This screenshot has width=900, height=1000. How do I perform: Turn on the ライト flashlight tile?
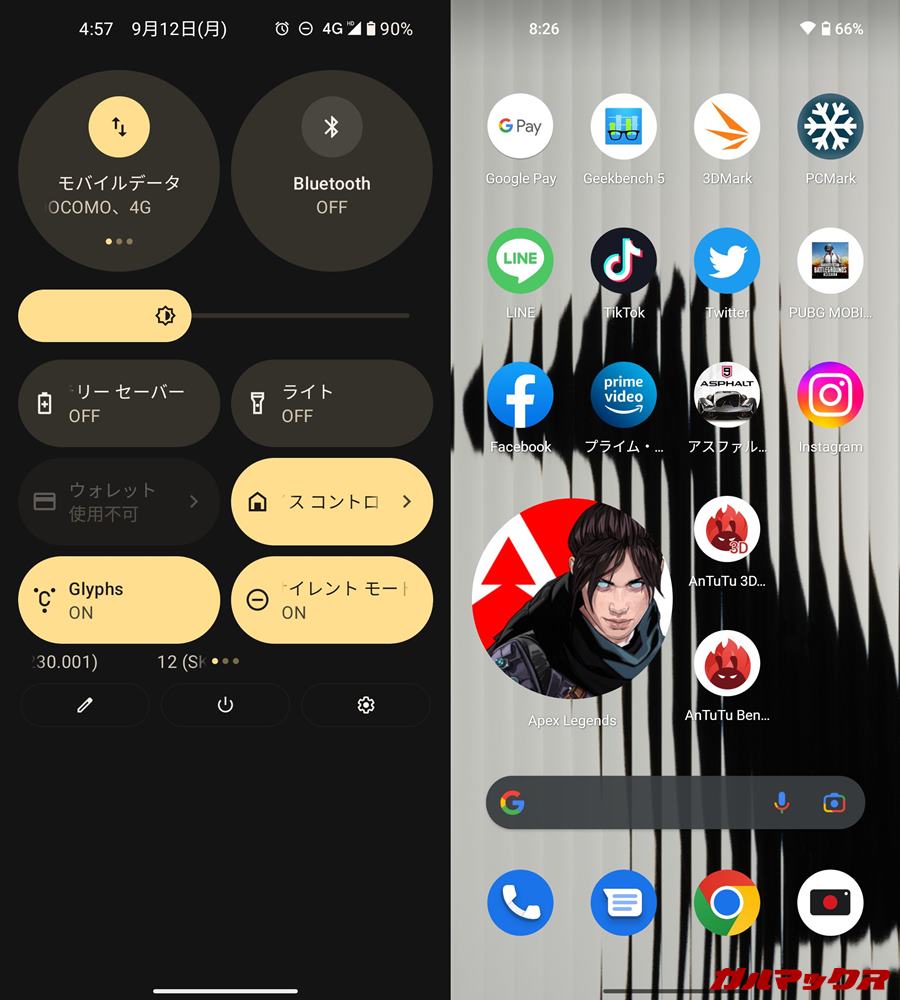(331, 403)
